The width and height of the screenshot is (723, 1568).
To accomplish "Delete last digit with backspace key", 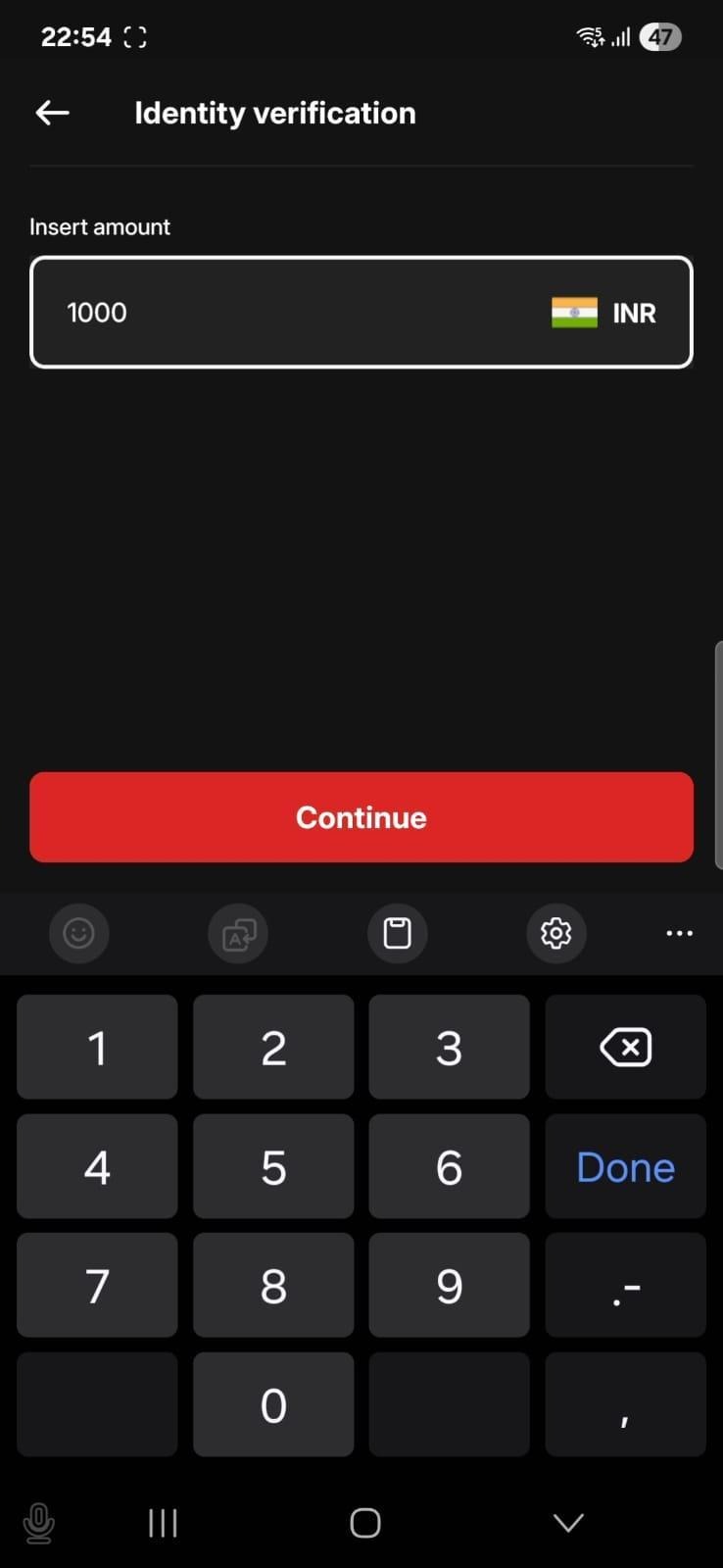I will pyautogui.click(x=625, y=1048).
